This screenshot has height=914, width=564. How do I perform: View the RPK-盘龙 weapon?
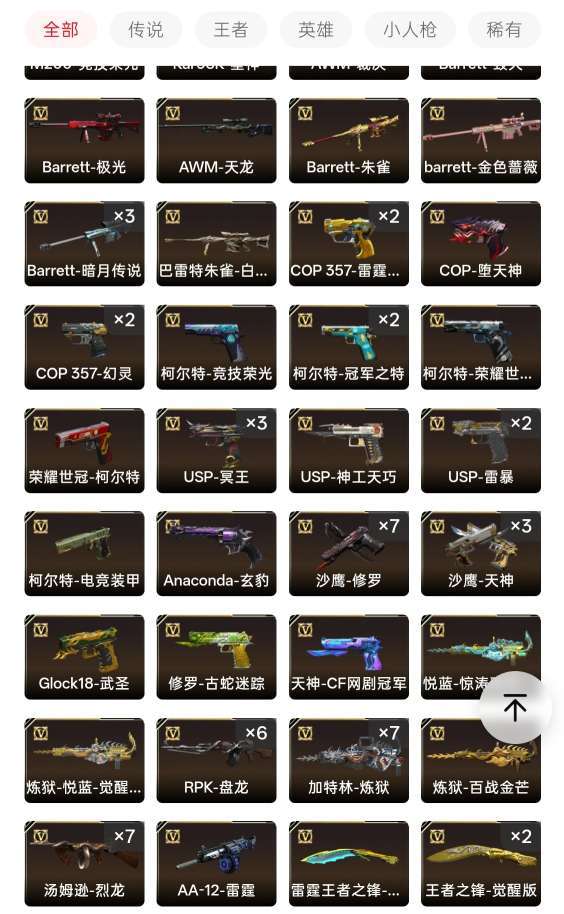click(217, 761)
